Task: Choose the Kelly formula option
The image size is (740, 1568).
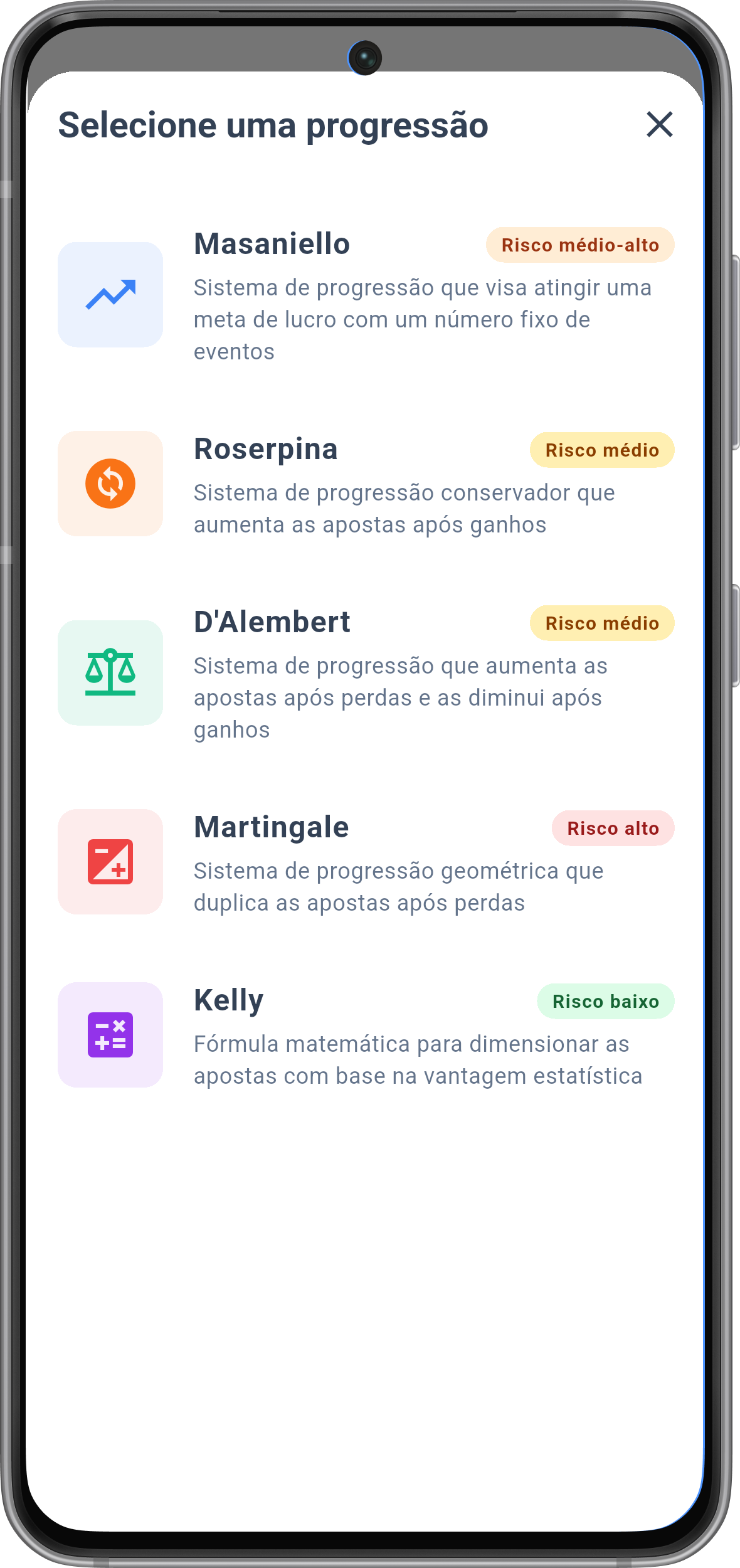Action: (x=366, y=1035)
